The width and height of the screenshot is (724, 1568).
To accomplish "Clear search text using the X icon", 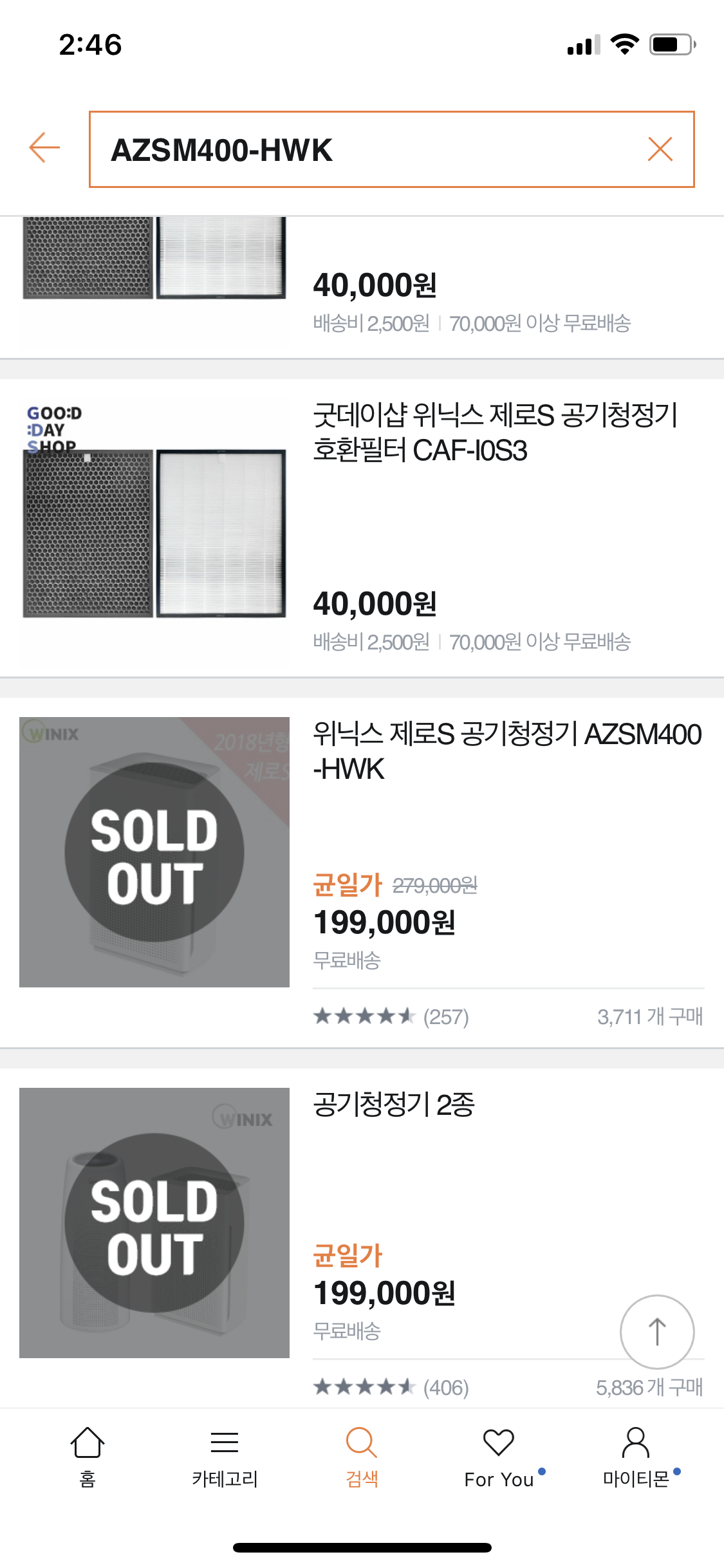I will [660, 149].
